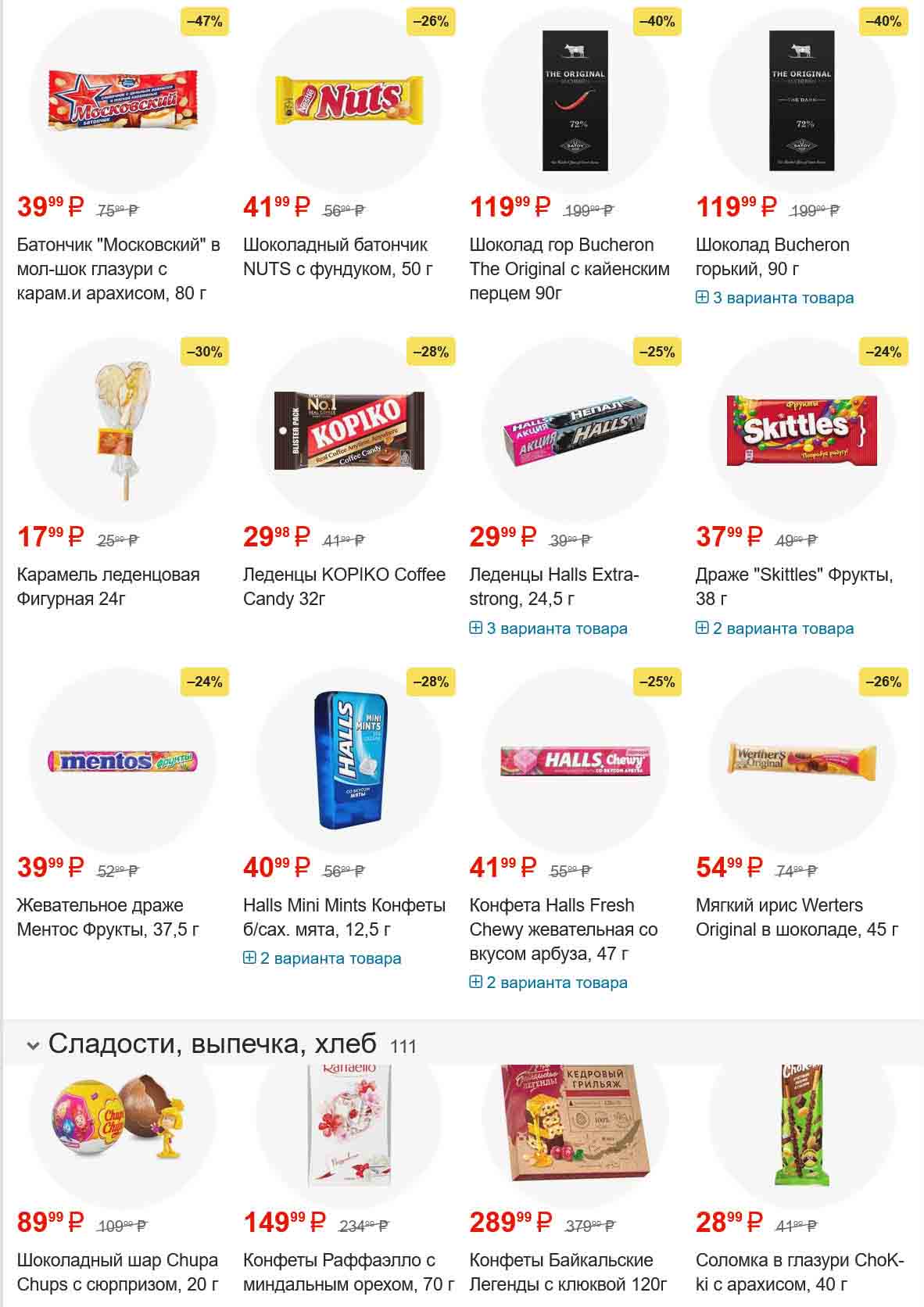
Task: Open Werters Original soft toffee product
Action: [x=796, y=917]
